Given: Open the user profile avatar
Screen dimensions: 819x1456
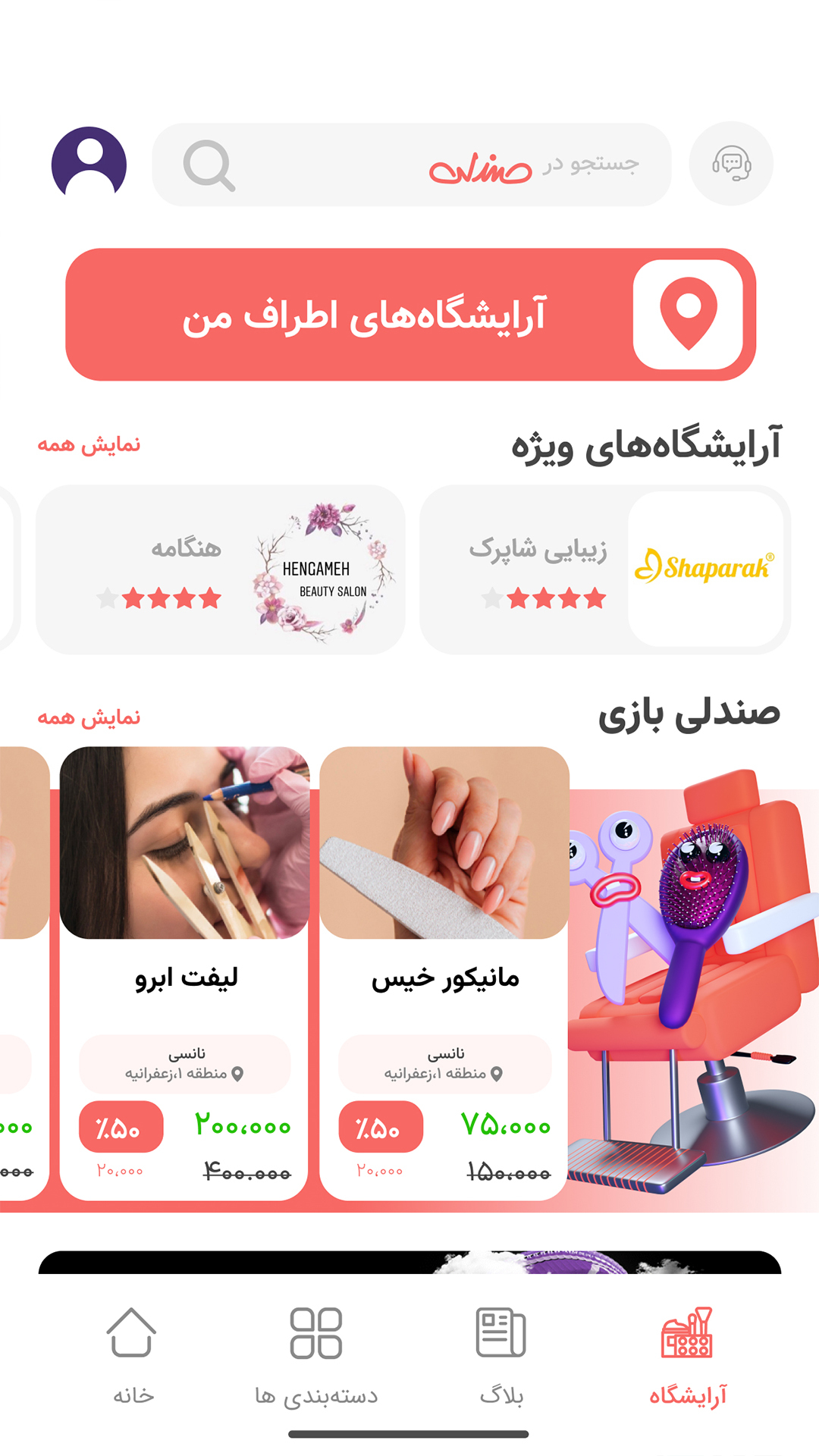Looking at the screenshot, I should [x=89, y=164].
